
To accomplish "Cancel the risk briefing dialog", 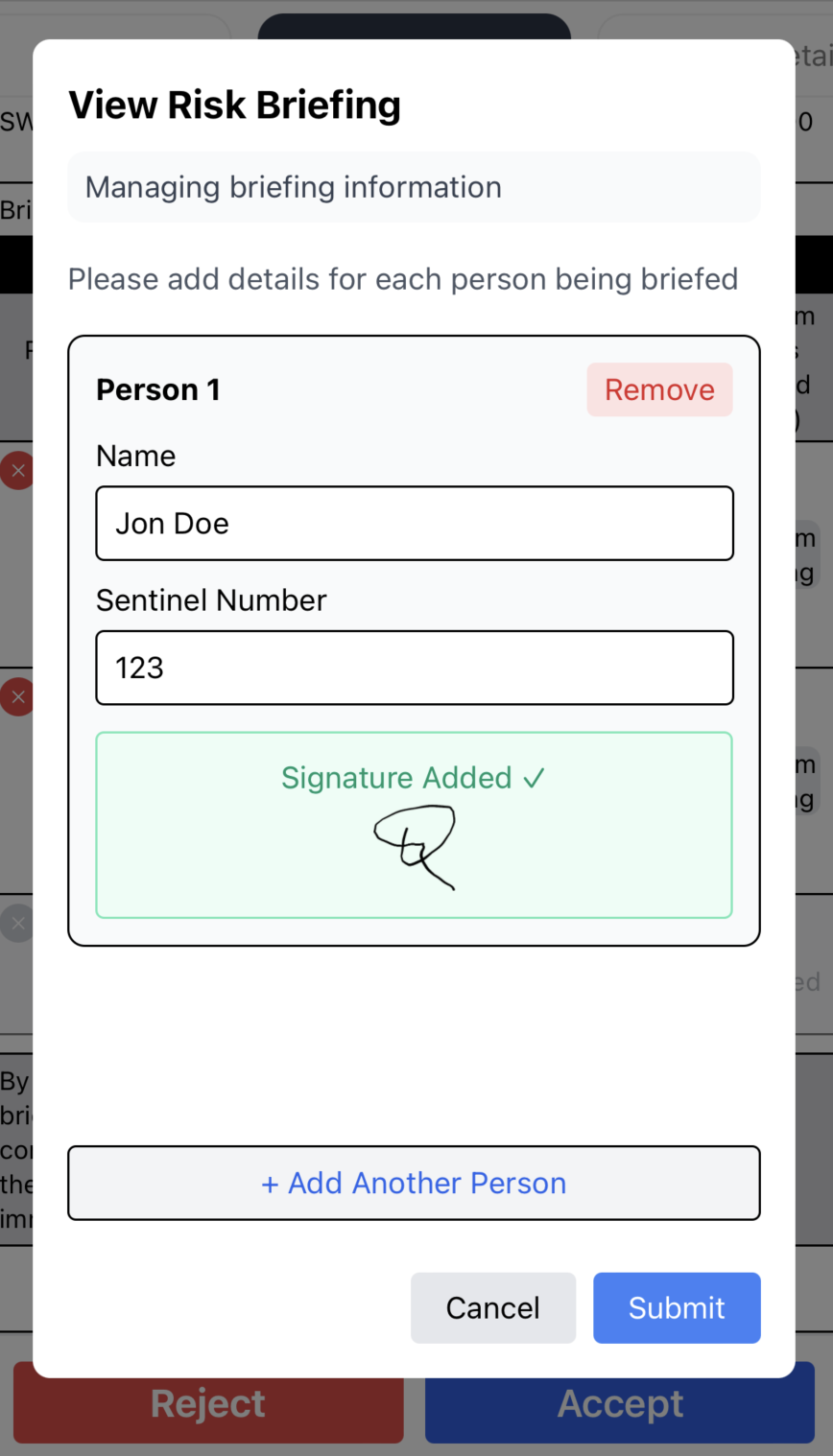I will click(x=492, y=1307).
